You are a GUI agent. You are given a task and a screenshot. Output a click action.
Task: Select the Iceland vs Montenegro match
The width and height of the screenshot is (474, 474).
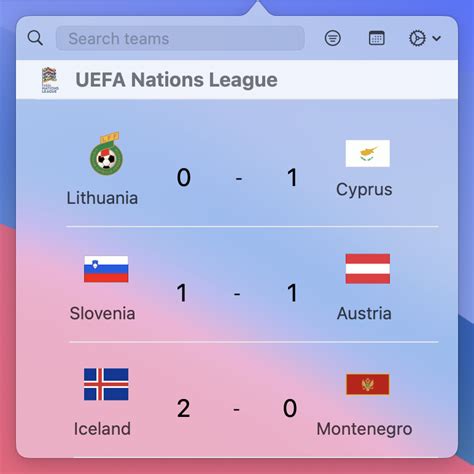[x=237, y=400]
